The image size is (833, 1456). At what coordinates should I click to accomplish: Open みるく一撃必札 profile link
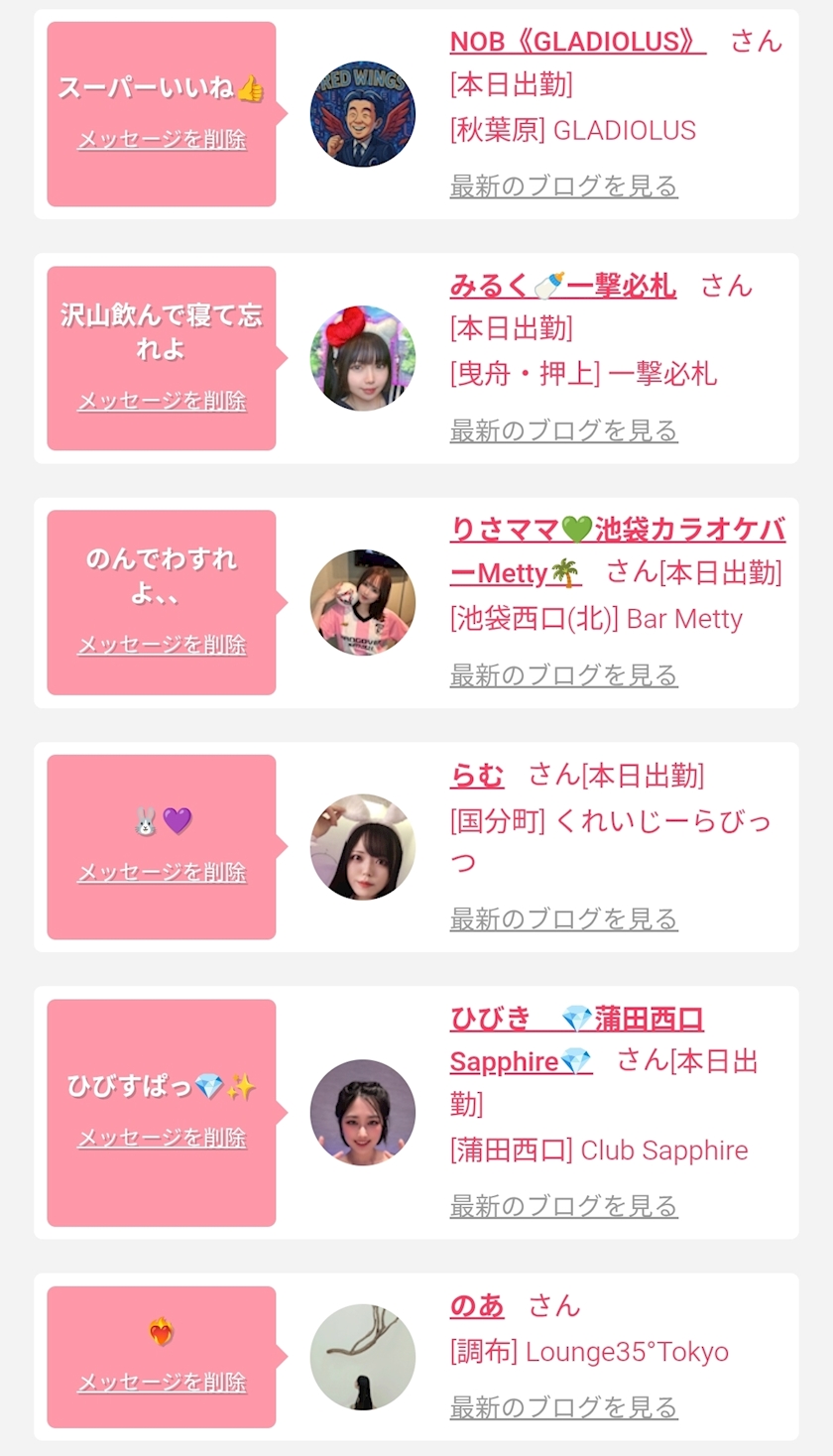[562, 286]
